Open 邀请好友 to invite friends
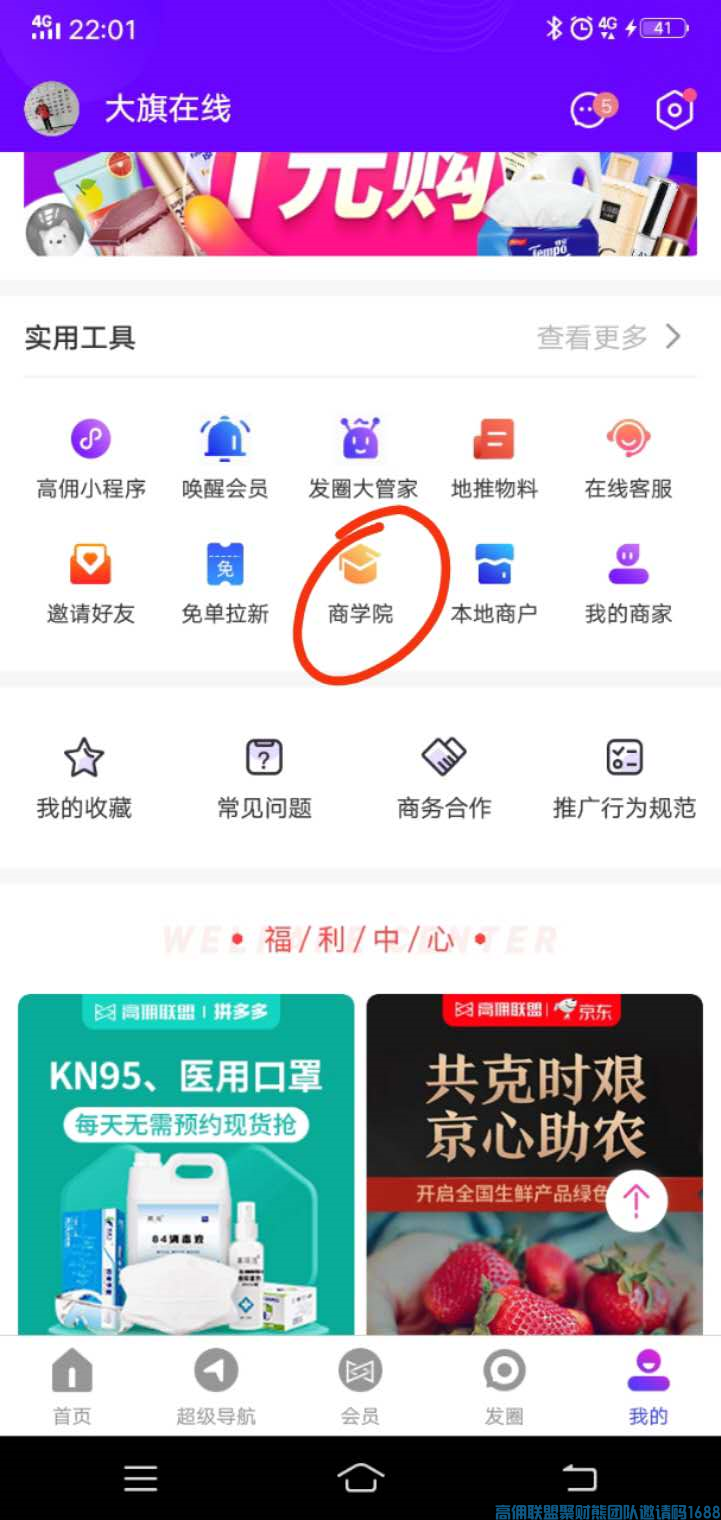This screenshot has height=1520, width=721. tap(90, 584)
